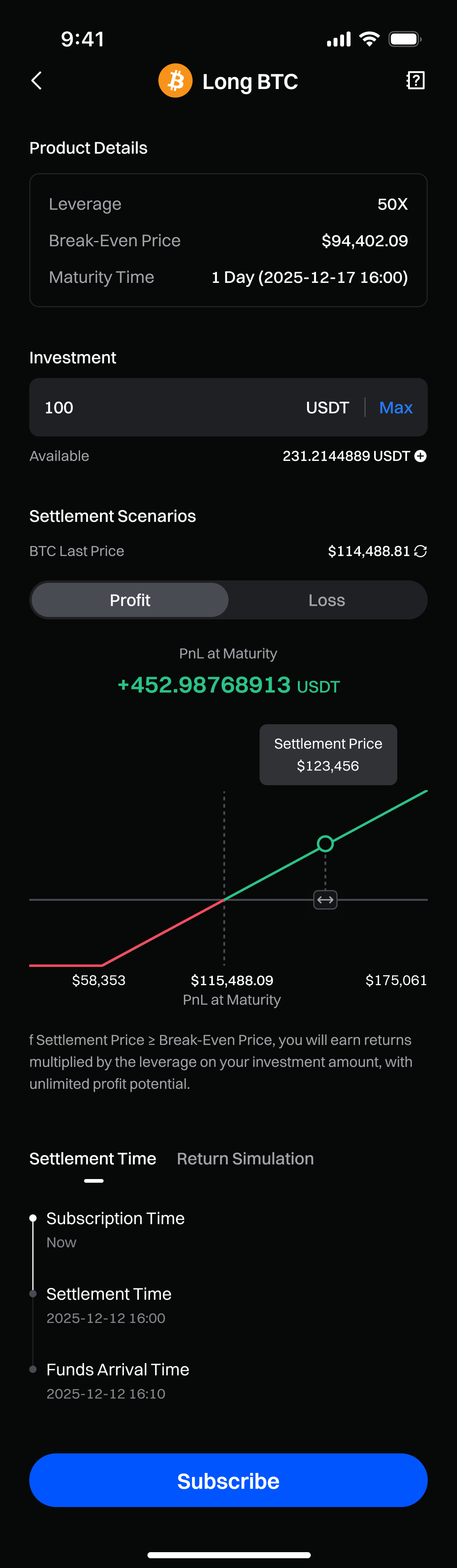Edit the investment amount field
The width and height of the screenshot is (457, 1568).
170,407
